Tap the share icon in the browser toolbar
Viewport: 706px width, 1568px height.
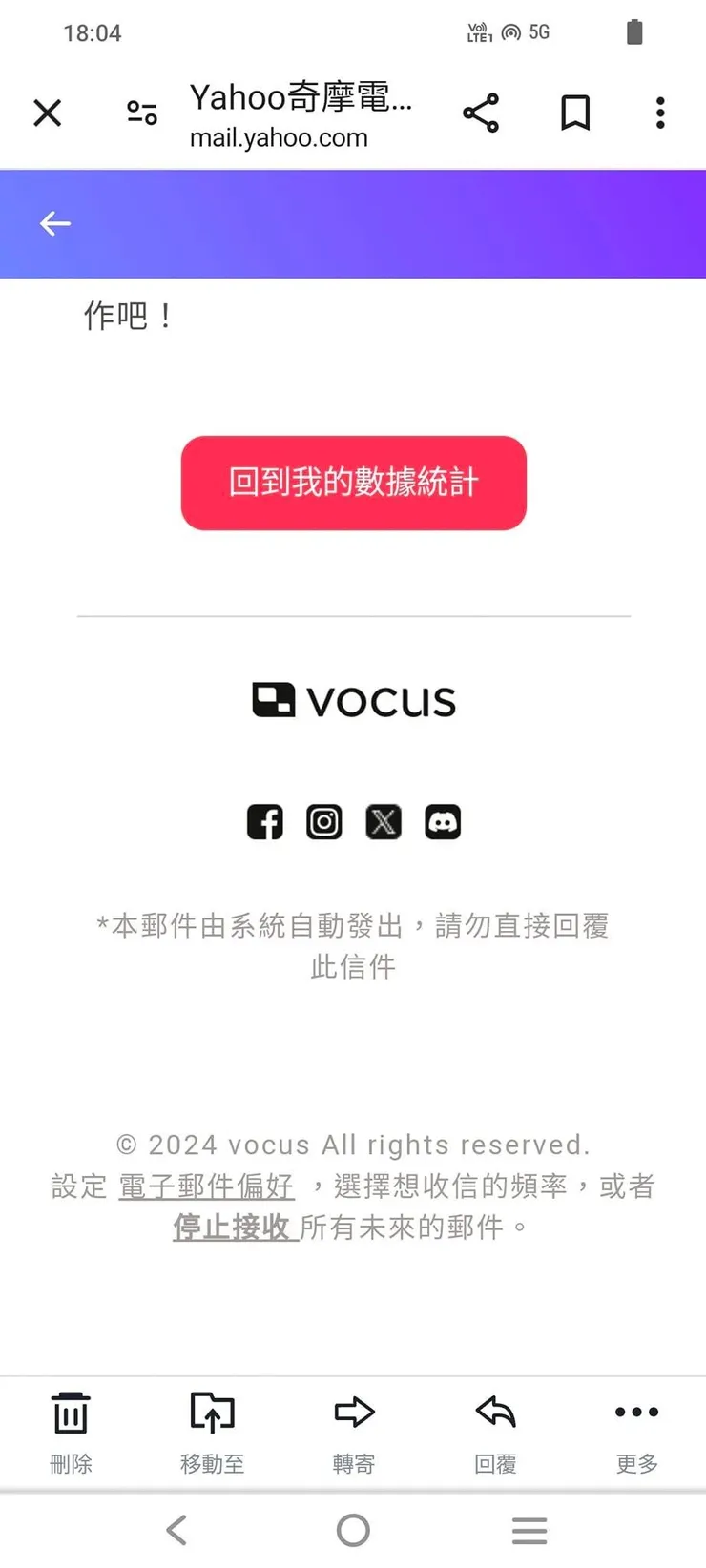[481, 112]
